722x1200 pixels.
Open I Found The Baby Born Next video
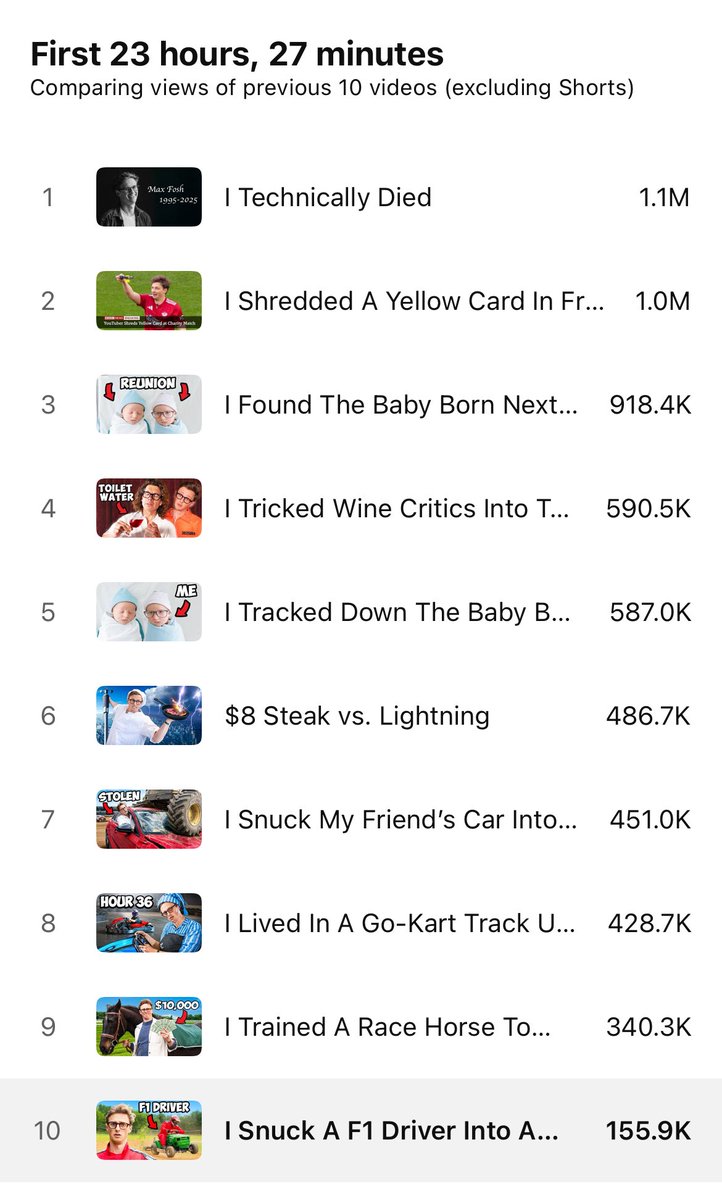(x=400, y=405)
